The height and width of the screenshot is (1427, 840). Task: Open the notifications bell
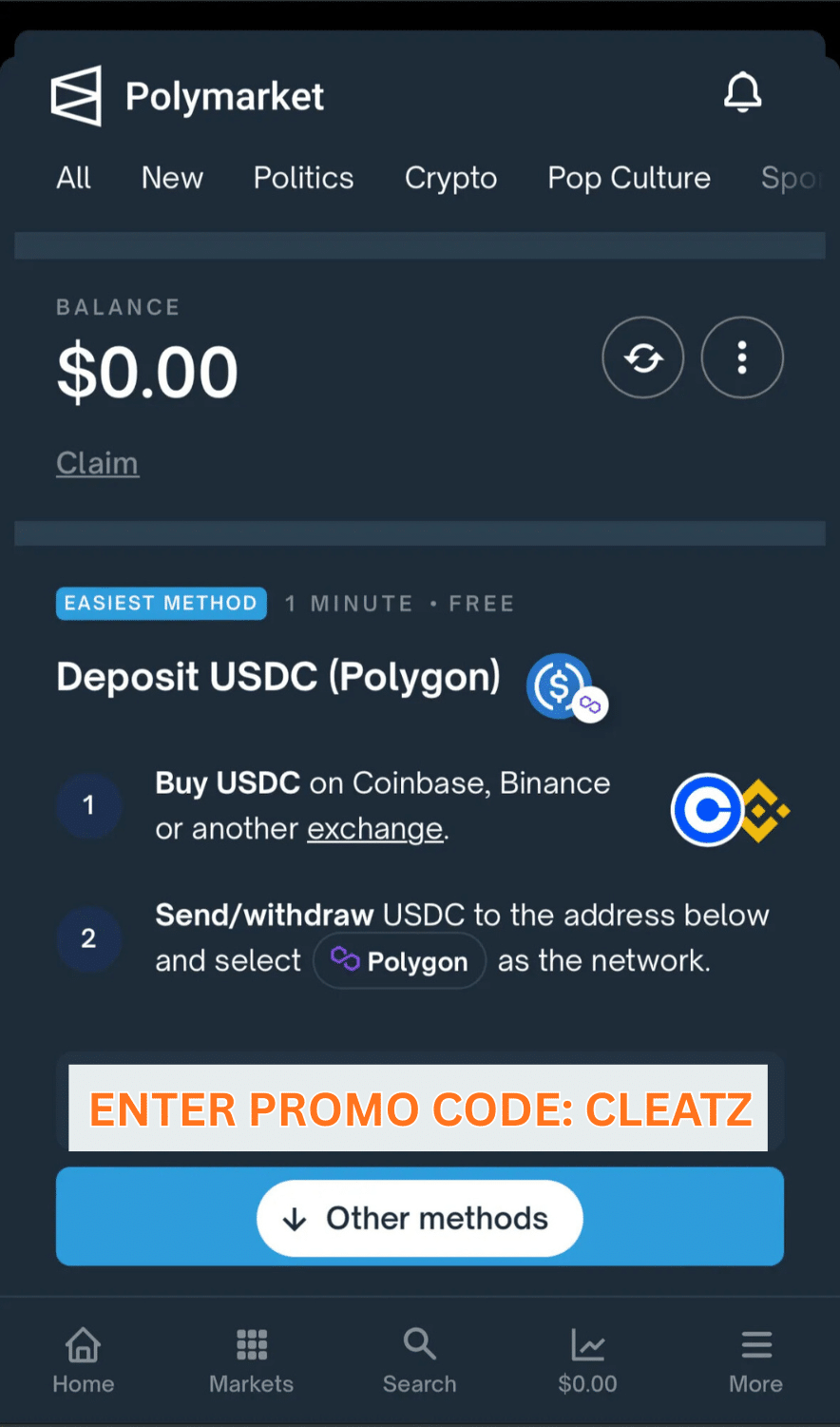(742, 93)
